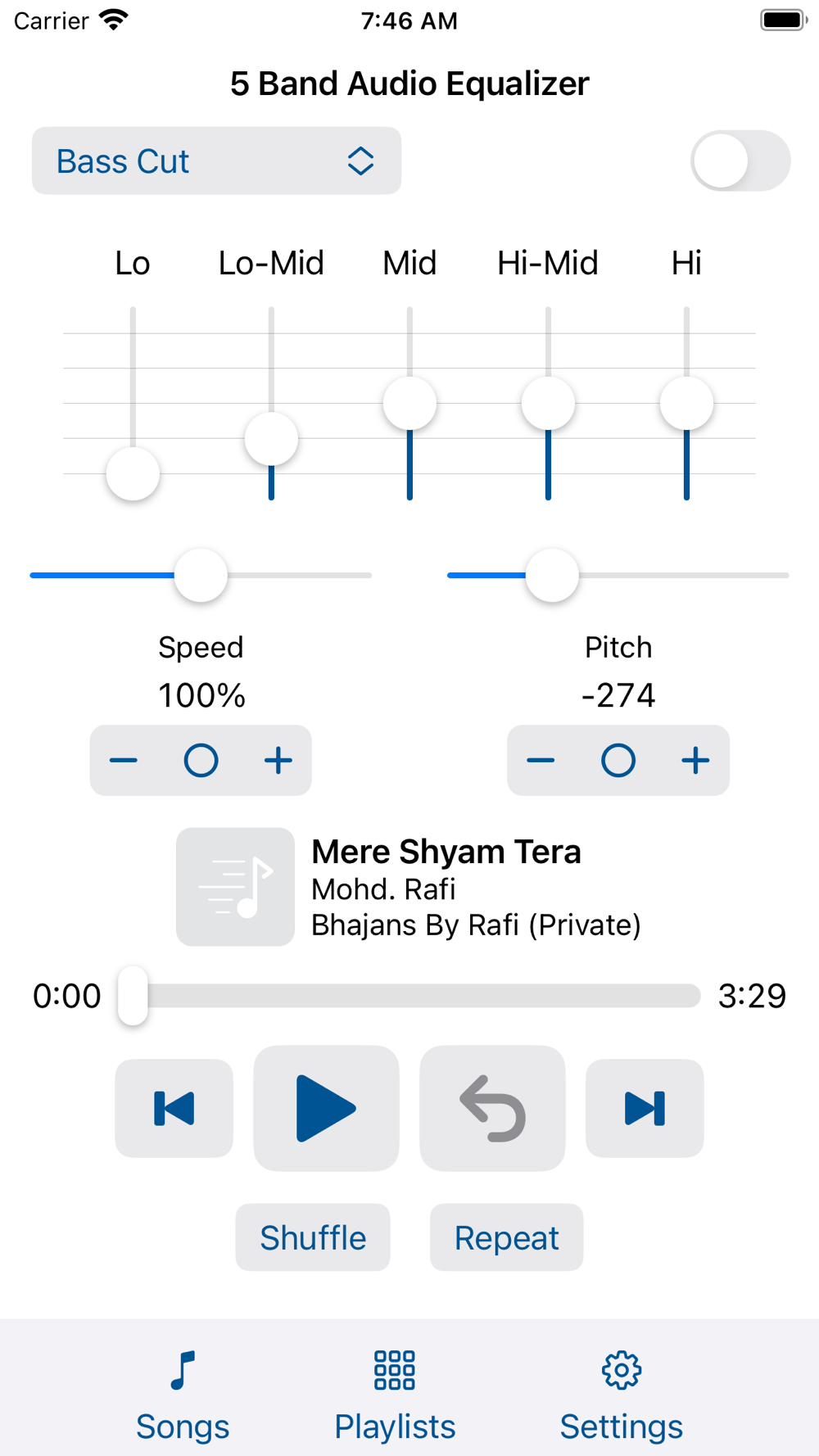Tap the Speed slider track
This screenshot has width=819, height=1456.
pyautogui.click(x=201, y=576)
